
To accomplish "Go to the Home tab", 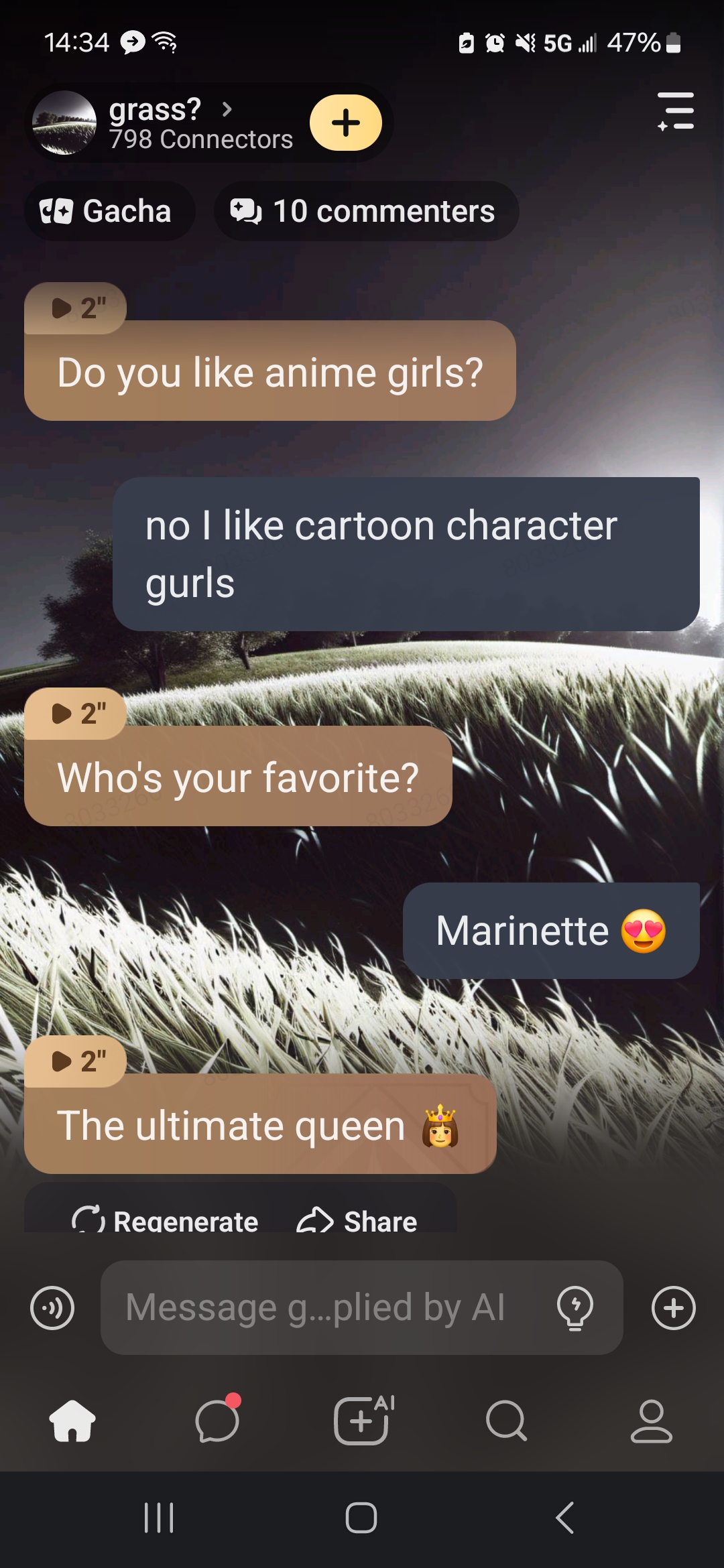I will (72, 1421).
